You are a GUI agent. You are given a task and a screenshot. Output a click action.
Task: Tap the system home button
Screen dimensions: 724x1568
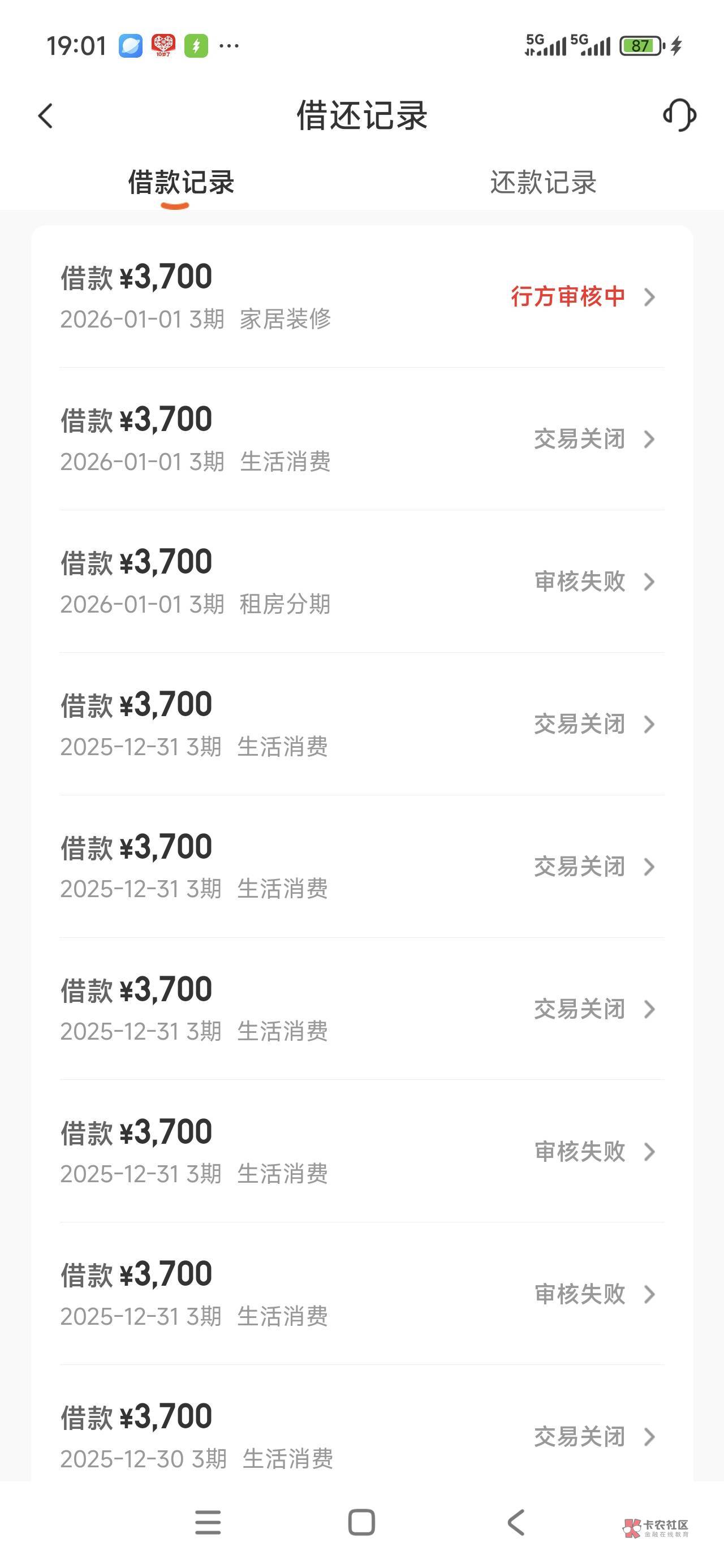(361, 1522)
